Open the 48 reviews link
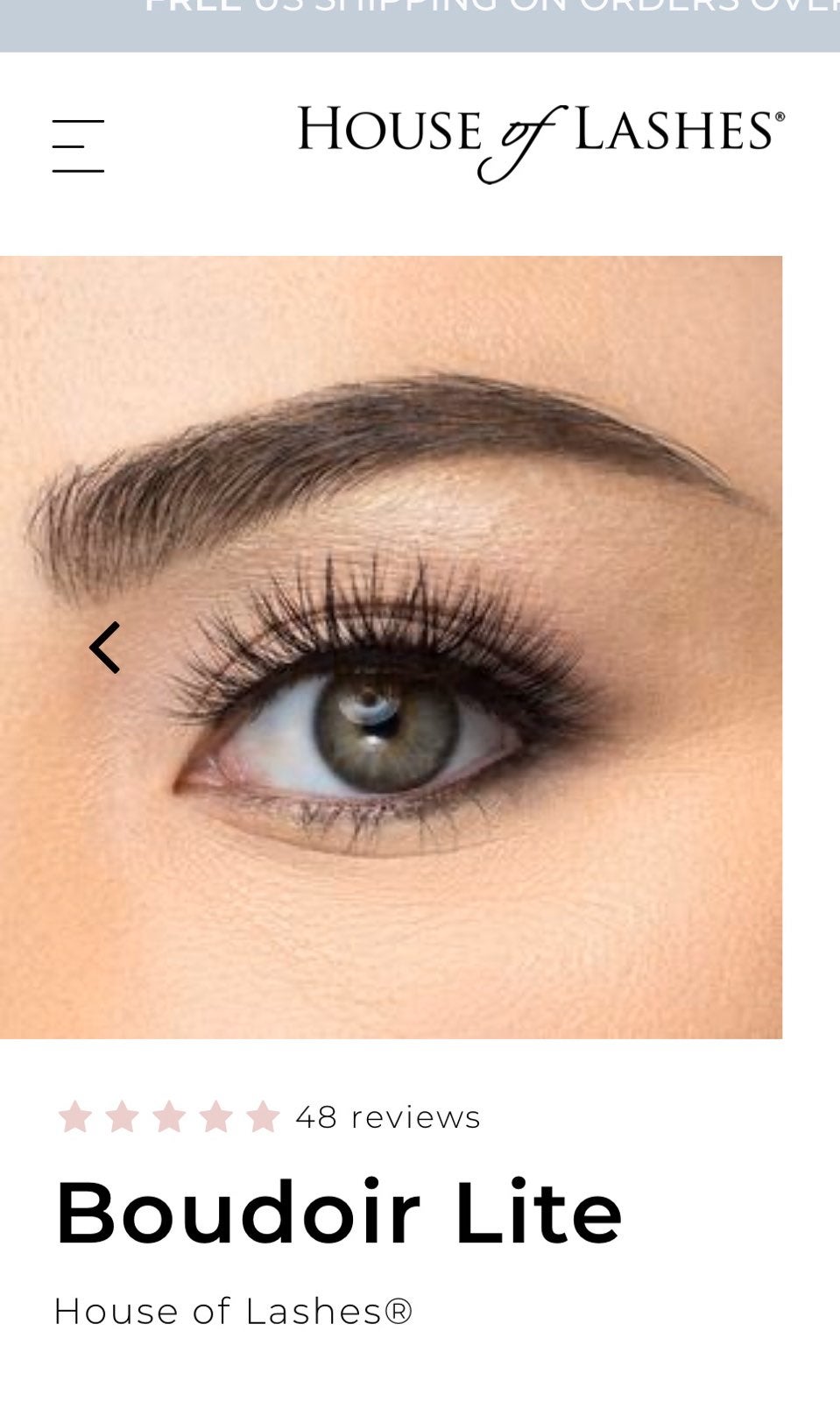 point(388,1117)
